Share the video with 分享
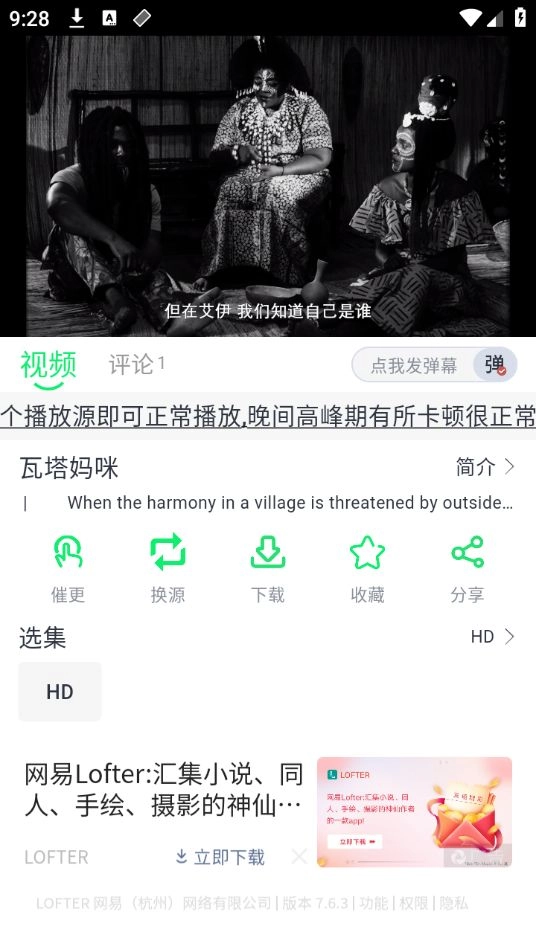This screenshot has height=952, width=536. click(467, 568)
